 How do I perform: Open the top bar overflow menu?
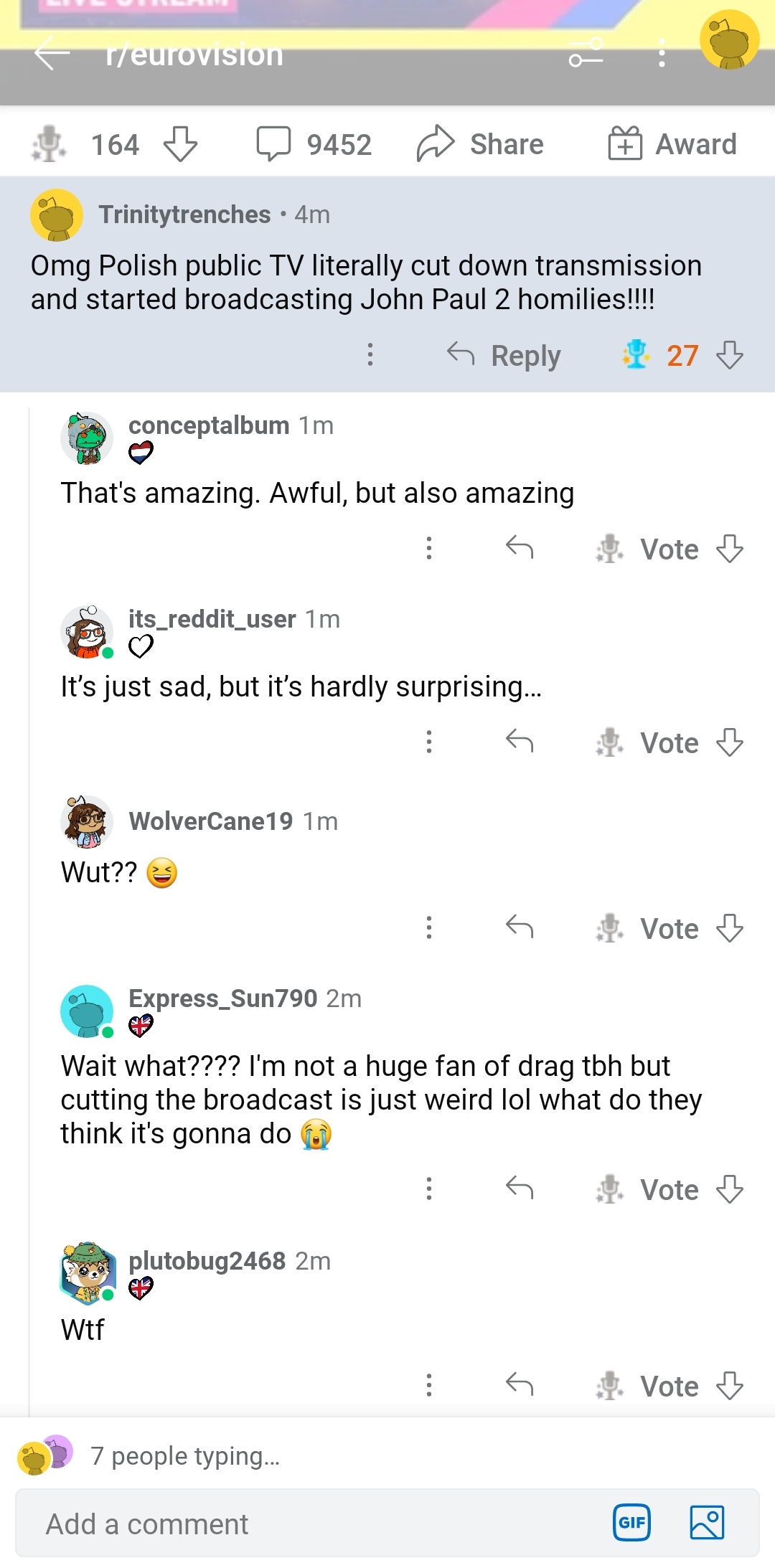(x=662, y=54)
